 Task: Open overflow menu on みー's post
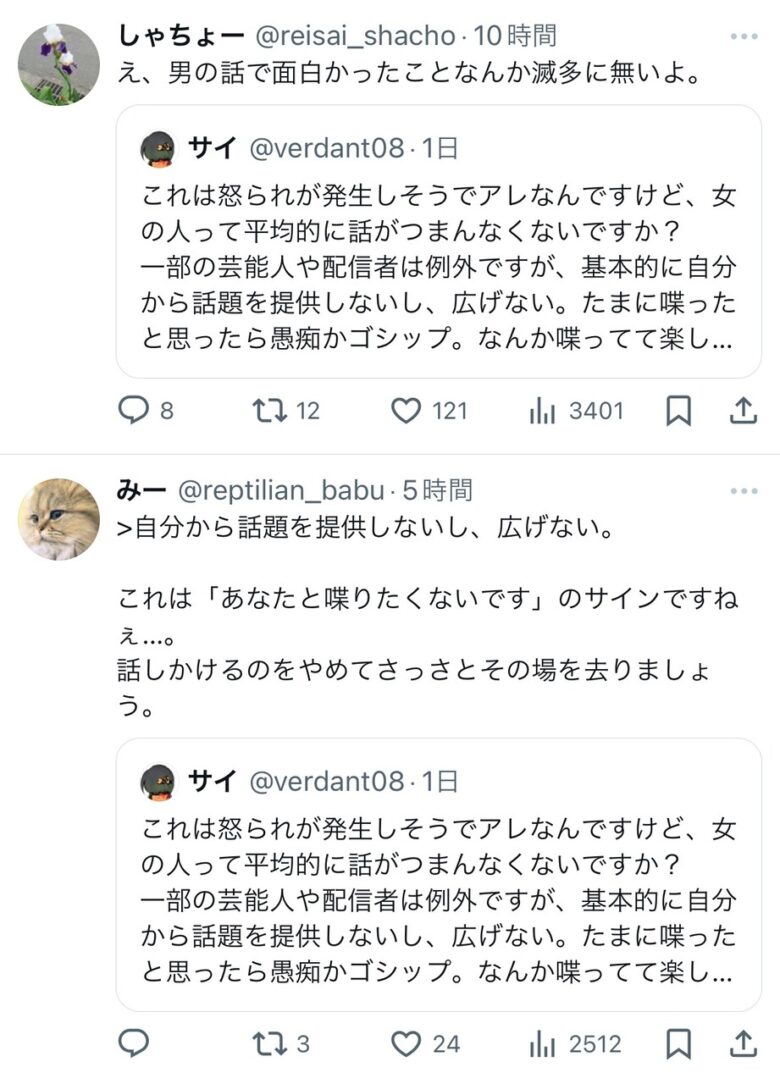pyautogui.click(x=743, y=491)
